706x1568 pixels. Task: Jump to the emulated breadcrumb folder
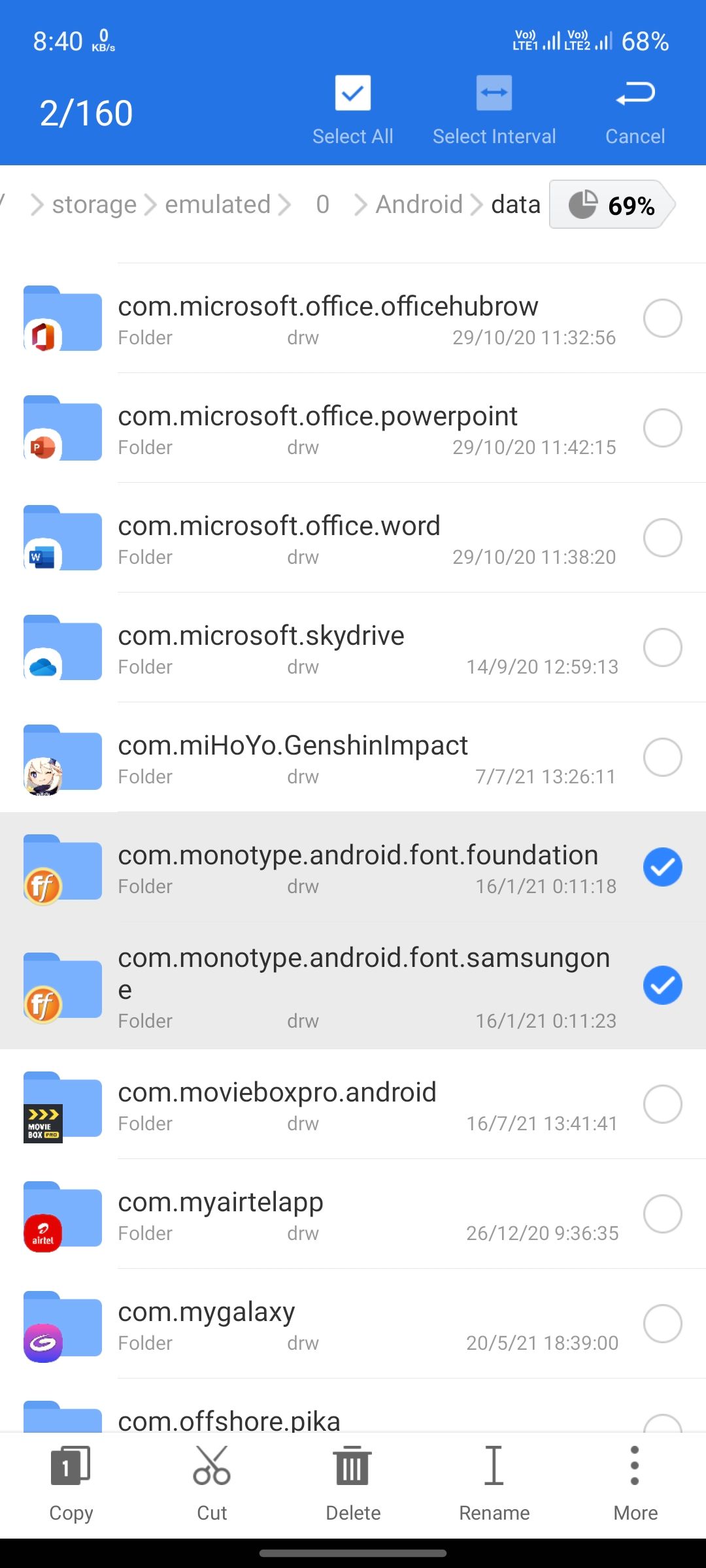[x=218, y=205]
